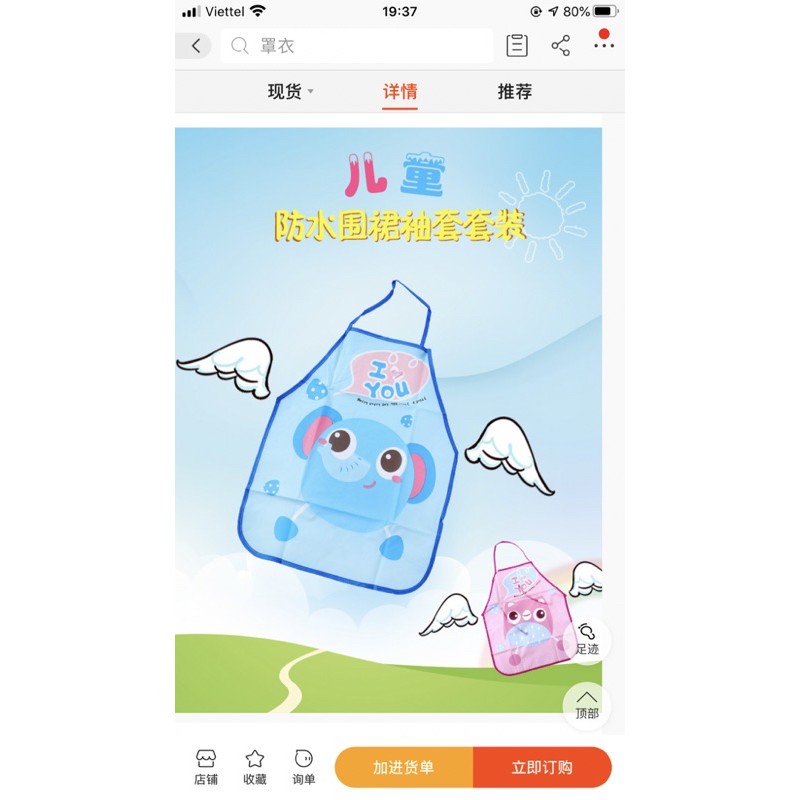Open 足迹 browsing history button

(x=587, y=640)
